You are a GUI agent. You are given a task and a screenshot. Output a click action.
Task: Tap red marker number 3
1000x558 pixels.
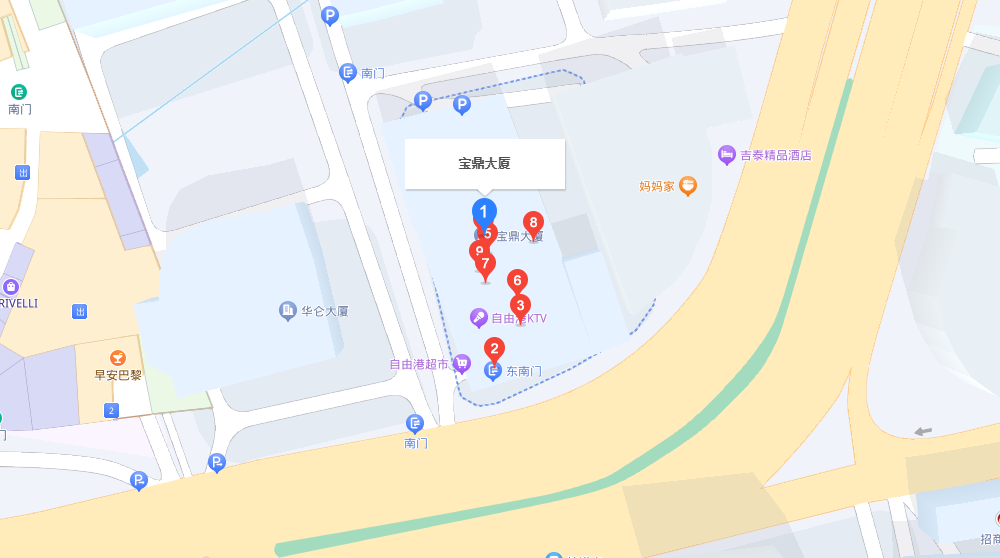520,306
